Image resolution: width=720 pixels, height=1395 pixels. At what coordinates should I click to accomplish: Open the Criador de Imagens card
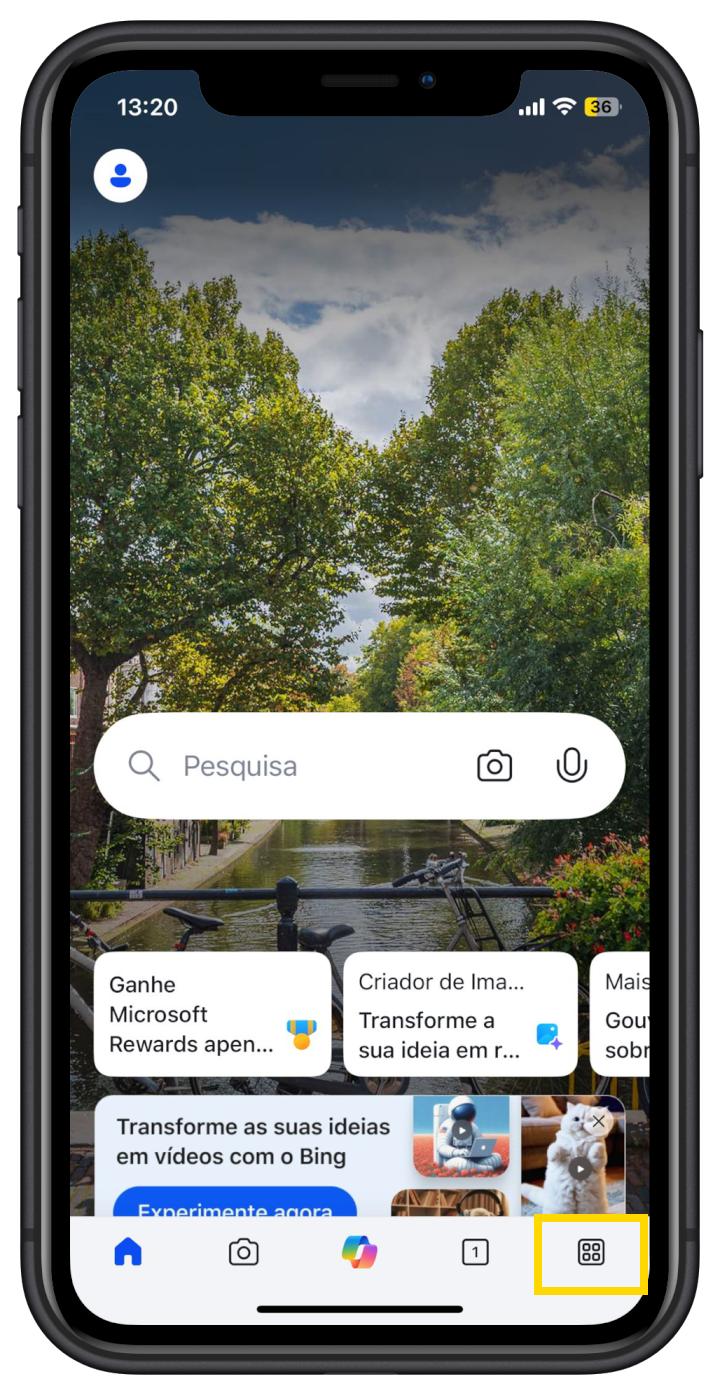pyautogui.click(x=460, y=1014)
